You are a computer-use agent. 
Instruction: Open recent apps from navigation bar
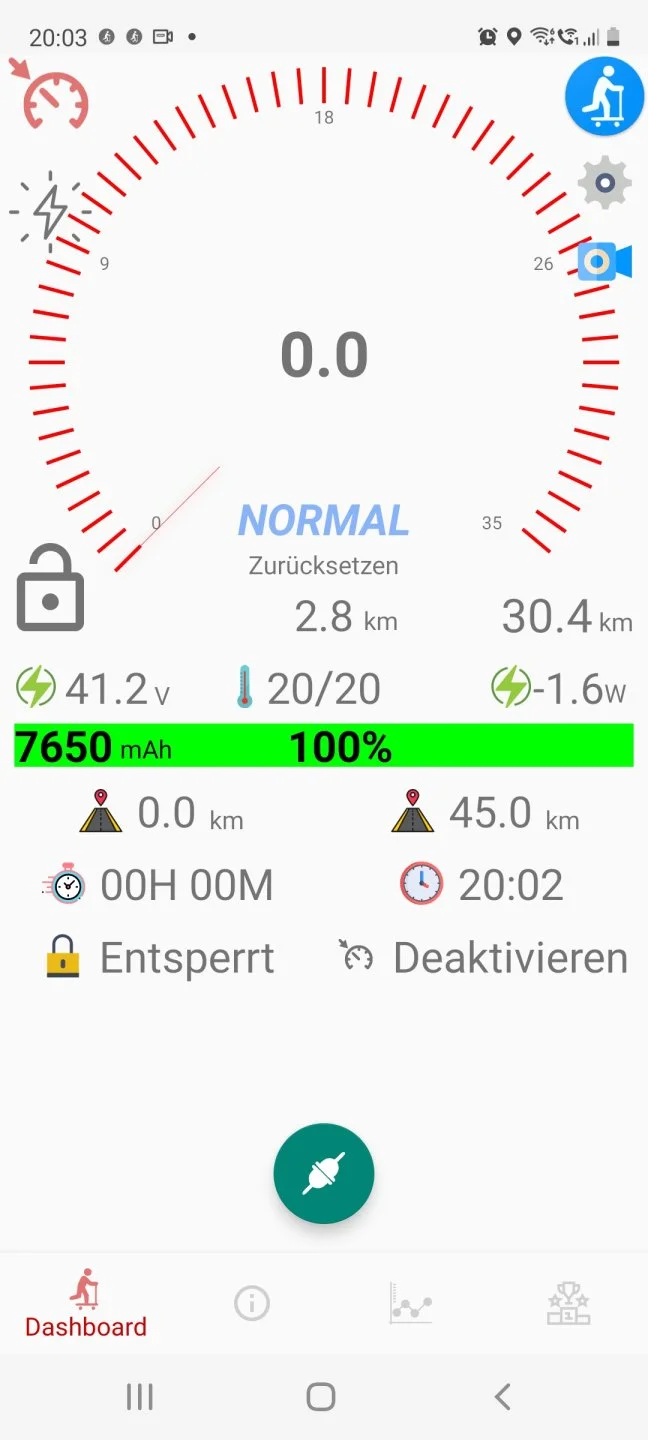(x=140, y=1397)
